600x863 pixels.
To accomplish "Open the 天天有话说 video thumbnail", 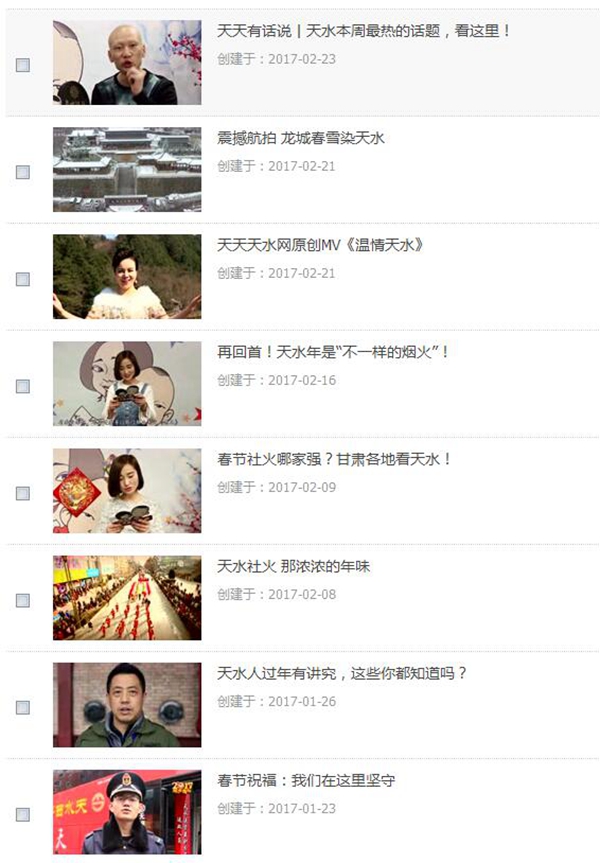I will click(x=127, y=63).
